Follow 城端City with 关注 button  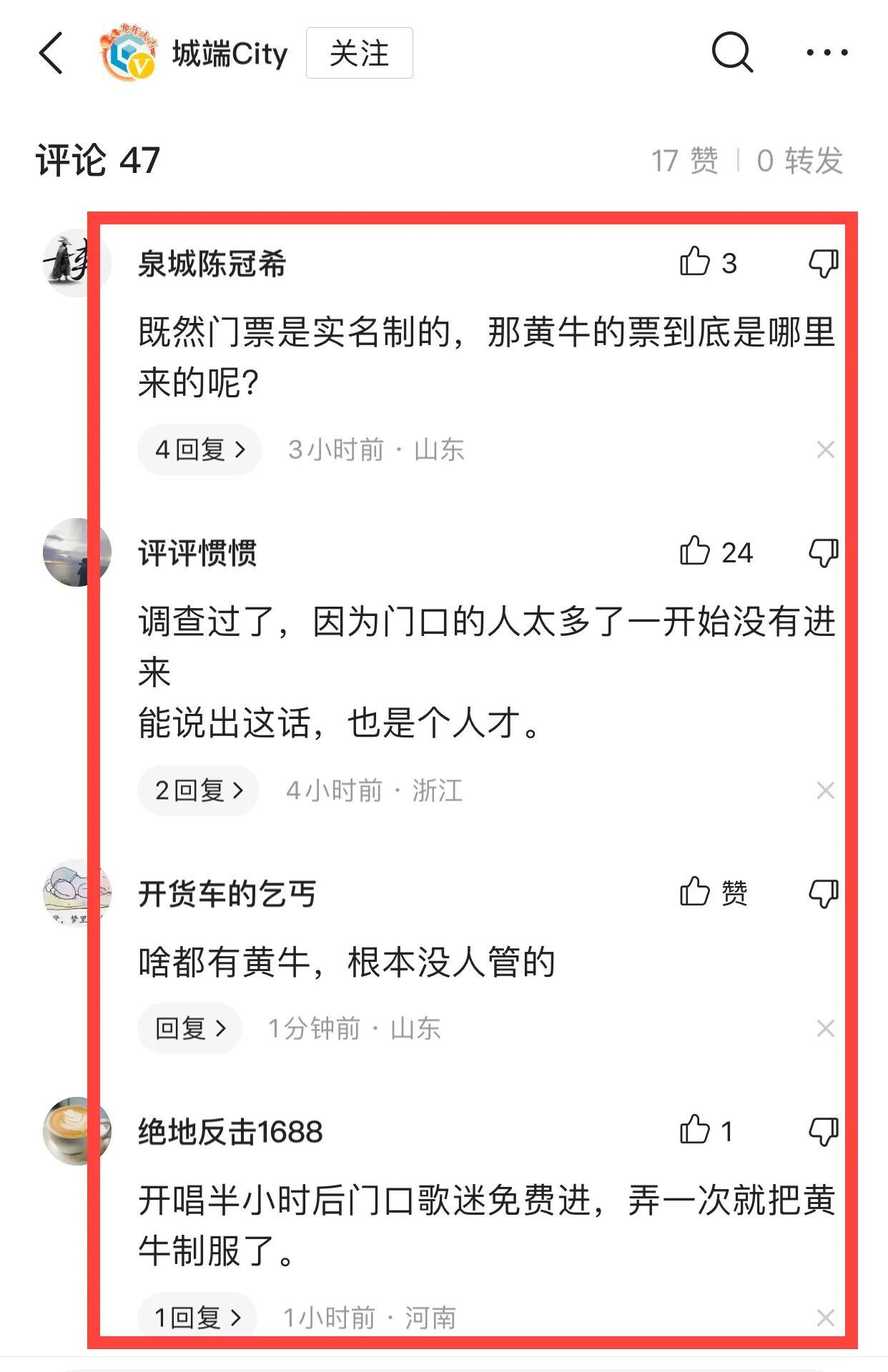click(x=359, y=53)
